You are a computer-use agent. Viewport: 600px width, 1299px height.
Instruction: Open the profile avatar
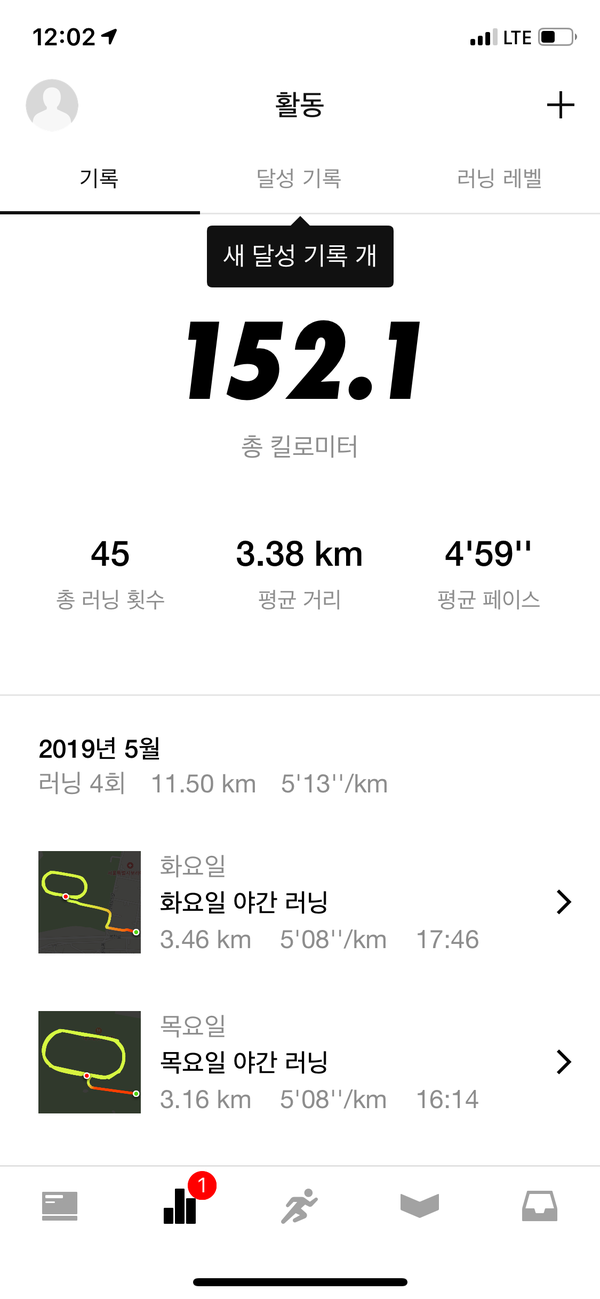(52, 105)
